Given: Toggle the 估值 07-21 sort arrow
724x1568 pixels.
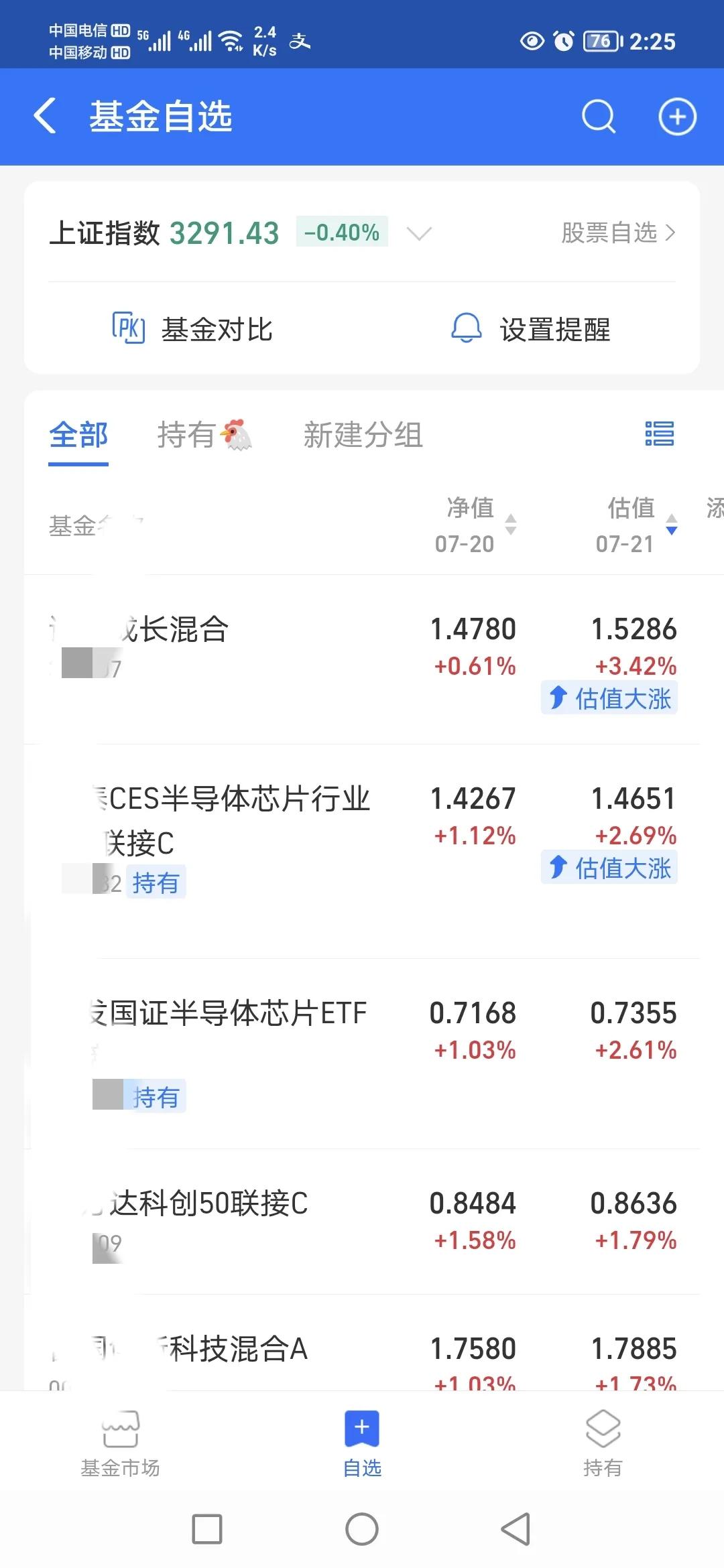Looking at the screenshot, I should click(x=670, y=527).
